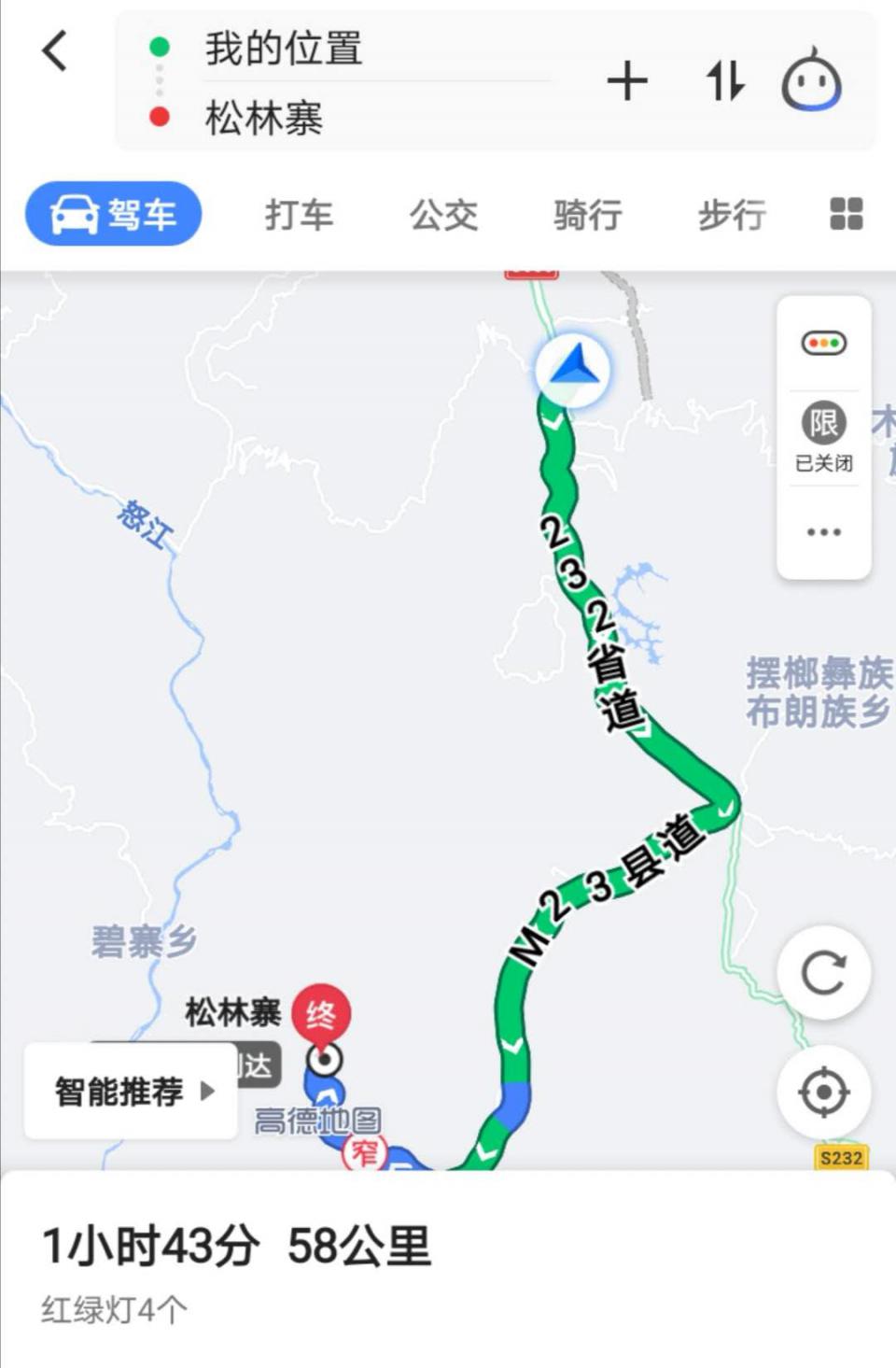Go back using the top arrow

pyautogui.click(x=54, y=50)
